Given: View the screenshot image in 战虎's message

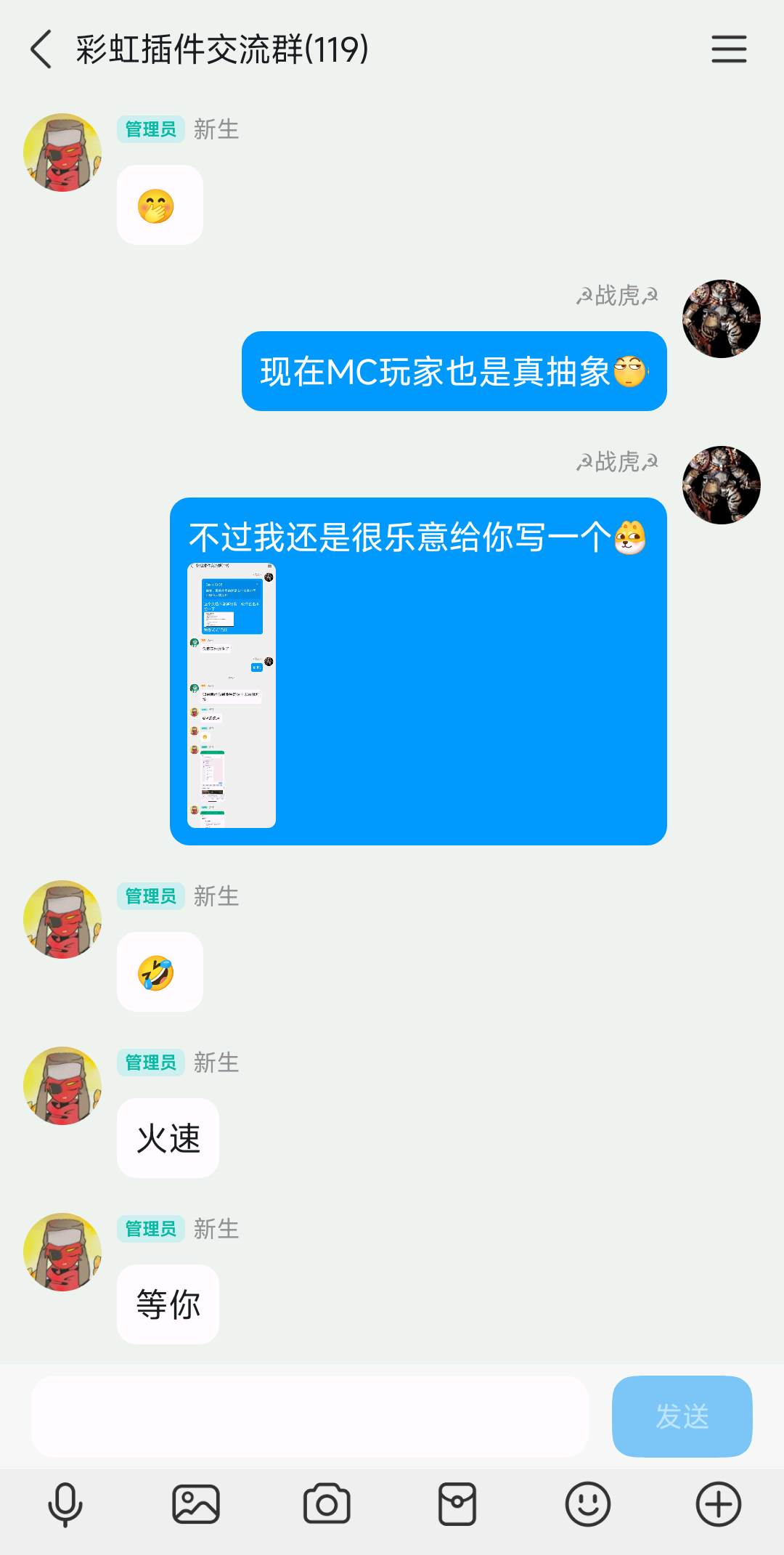Looking at the screenshot, I should pos(232,695).
